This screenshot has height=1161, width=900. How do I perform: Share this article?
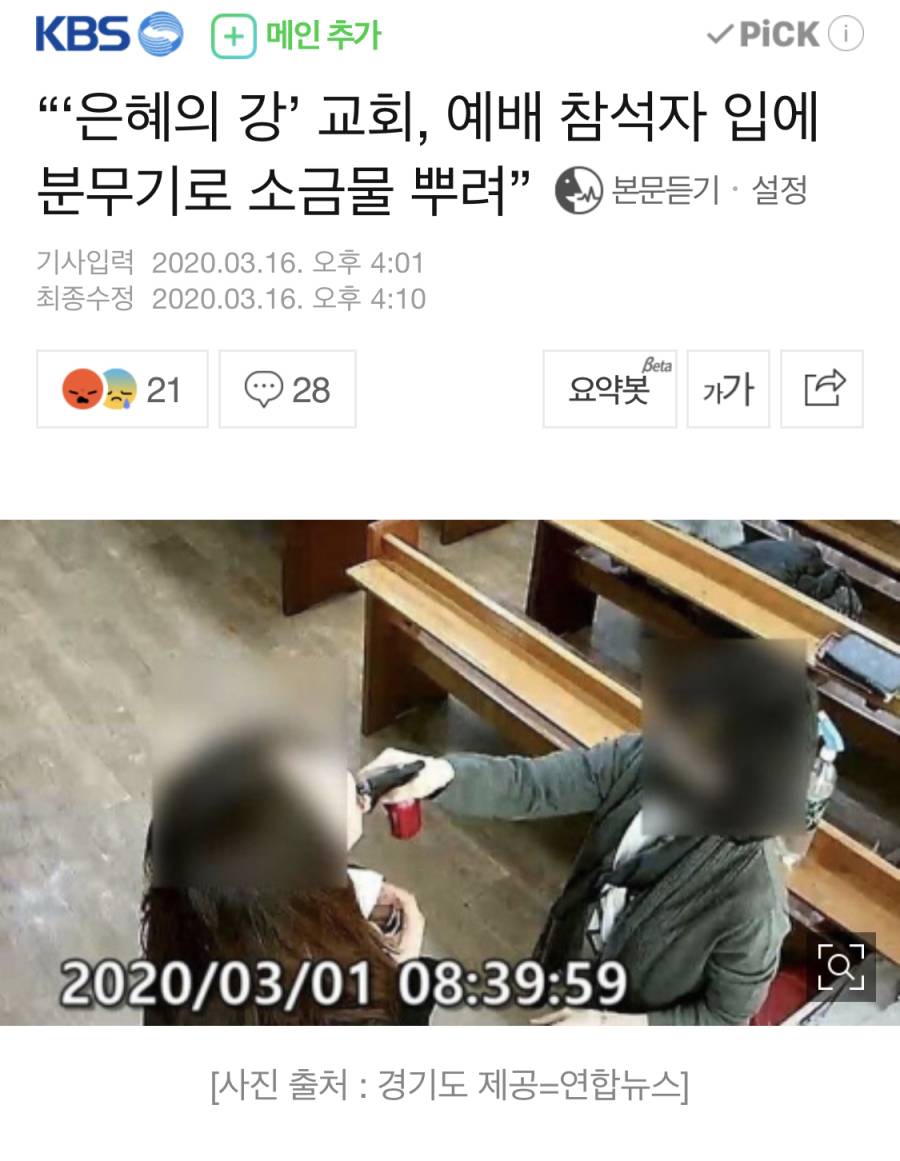(822, 389)
